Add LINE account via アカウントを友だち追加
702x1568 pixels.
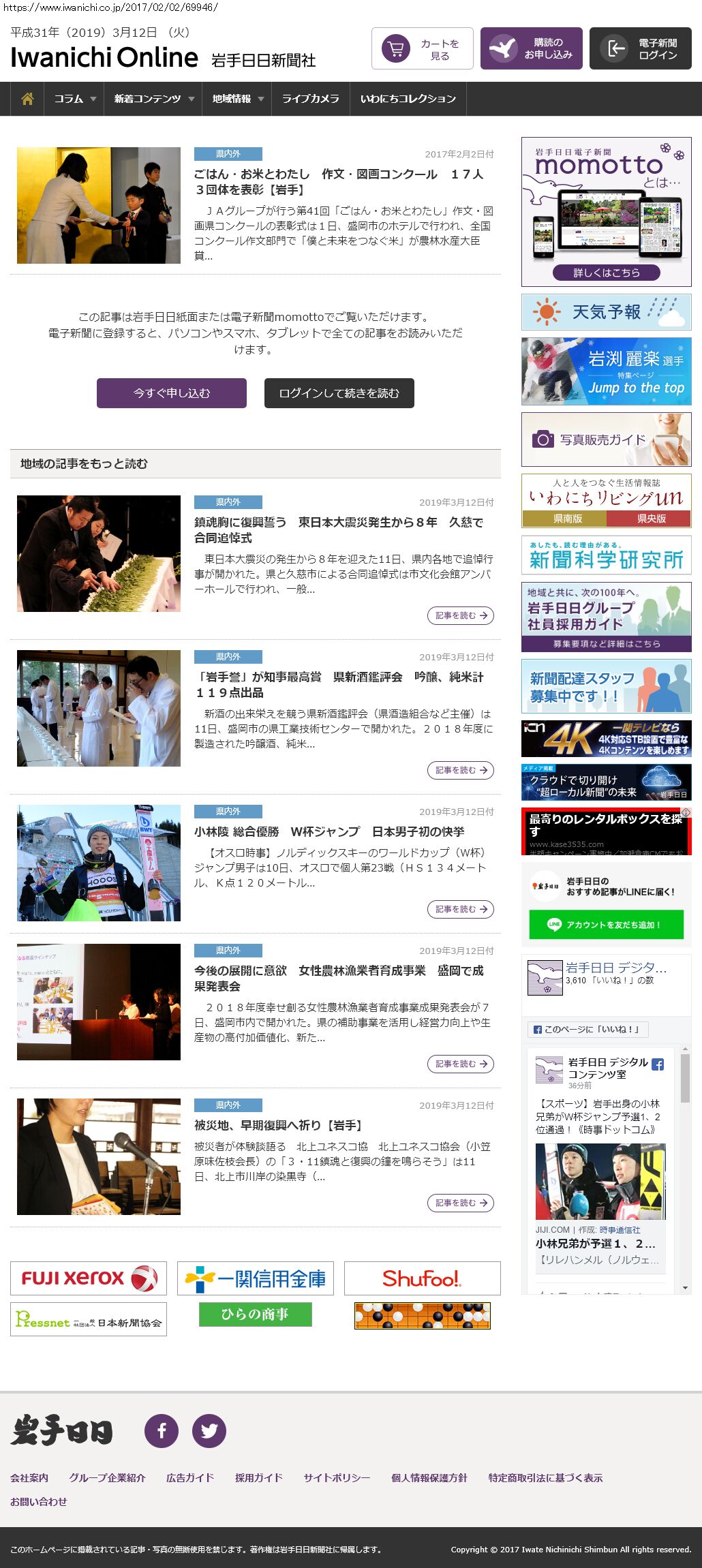point(606,925)
